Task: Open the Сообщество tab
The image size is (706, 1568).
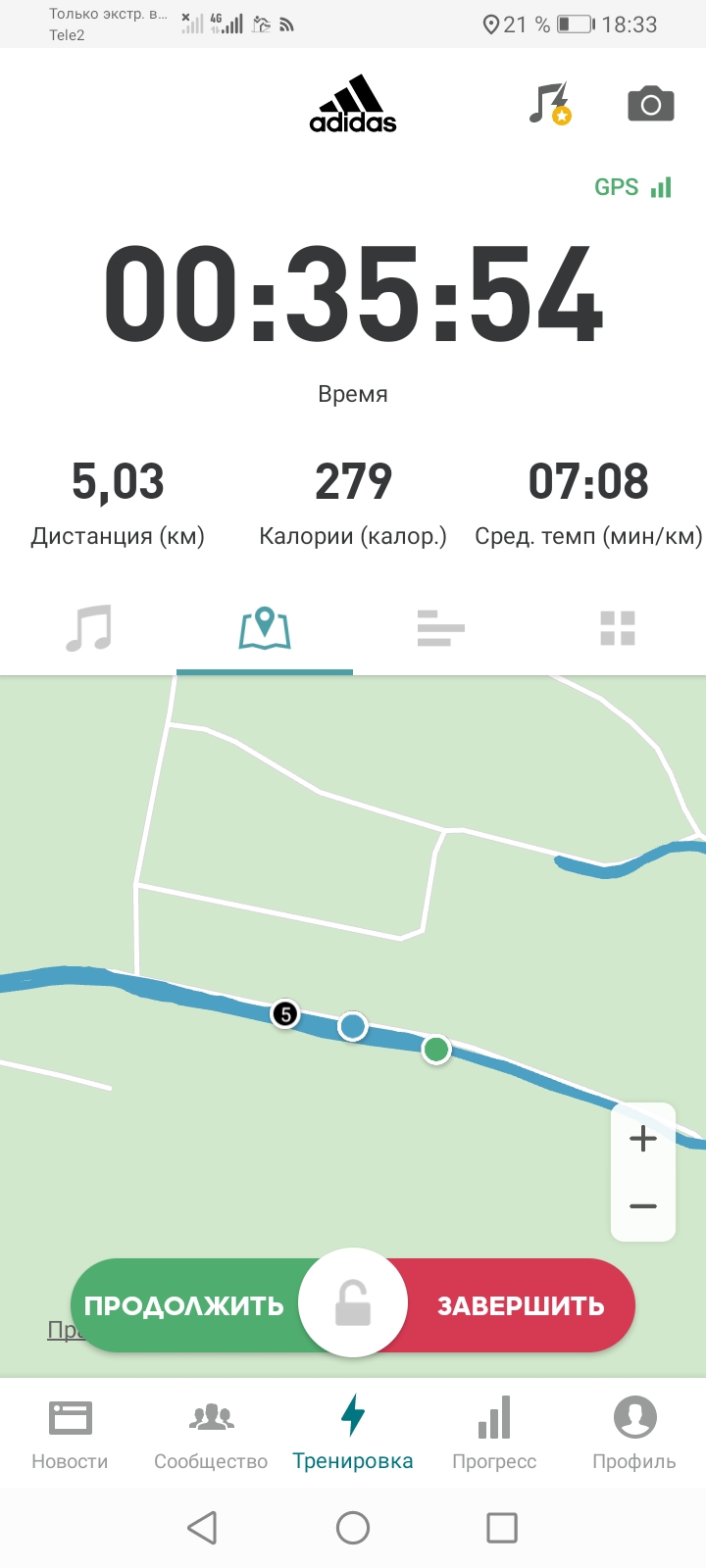Action: pos(211,1435)
